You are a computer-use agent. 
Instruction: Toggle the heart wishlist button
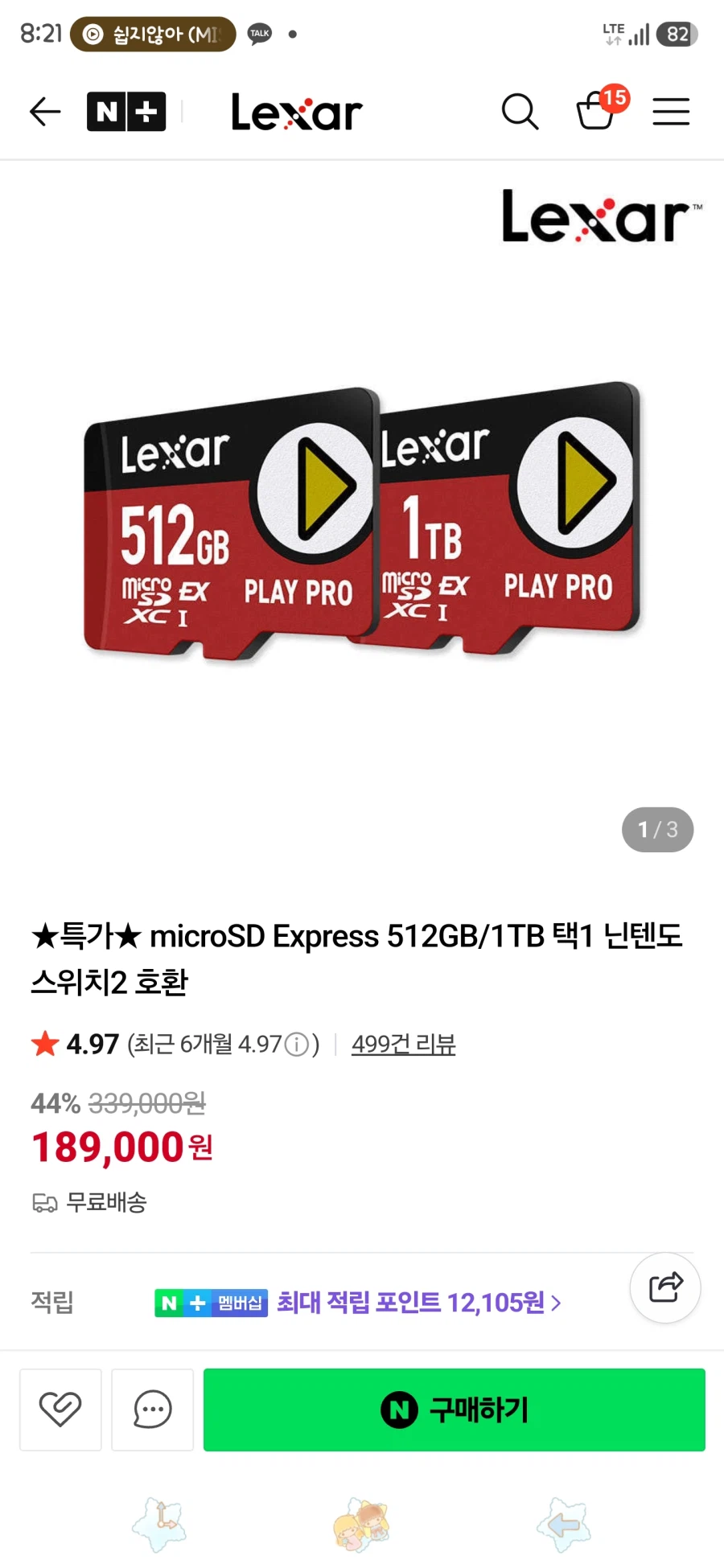(x=60, y=1410)
